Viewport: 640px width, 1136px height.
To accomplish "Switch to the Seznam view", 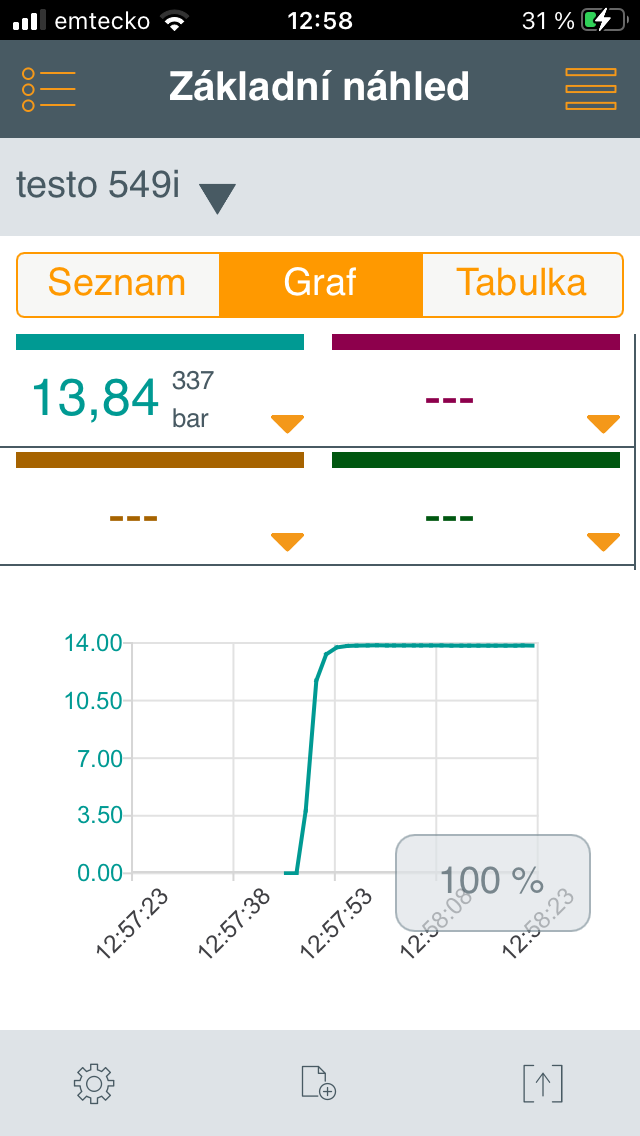I will 118,284.
